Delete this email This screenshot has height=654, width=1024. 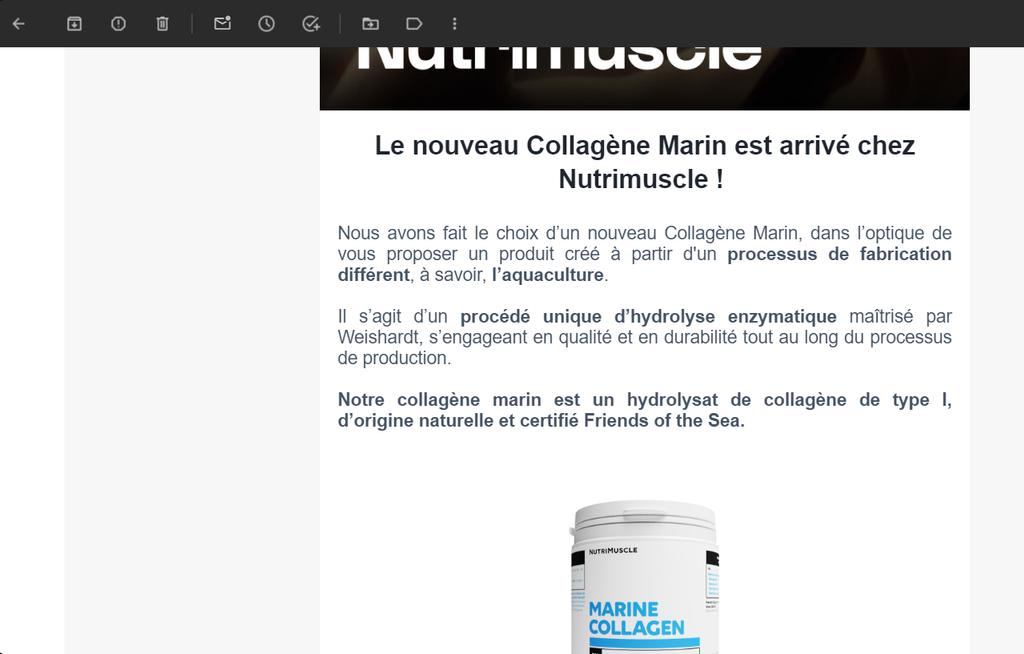[x=162, y=24]
